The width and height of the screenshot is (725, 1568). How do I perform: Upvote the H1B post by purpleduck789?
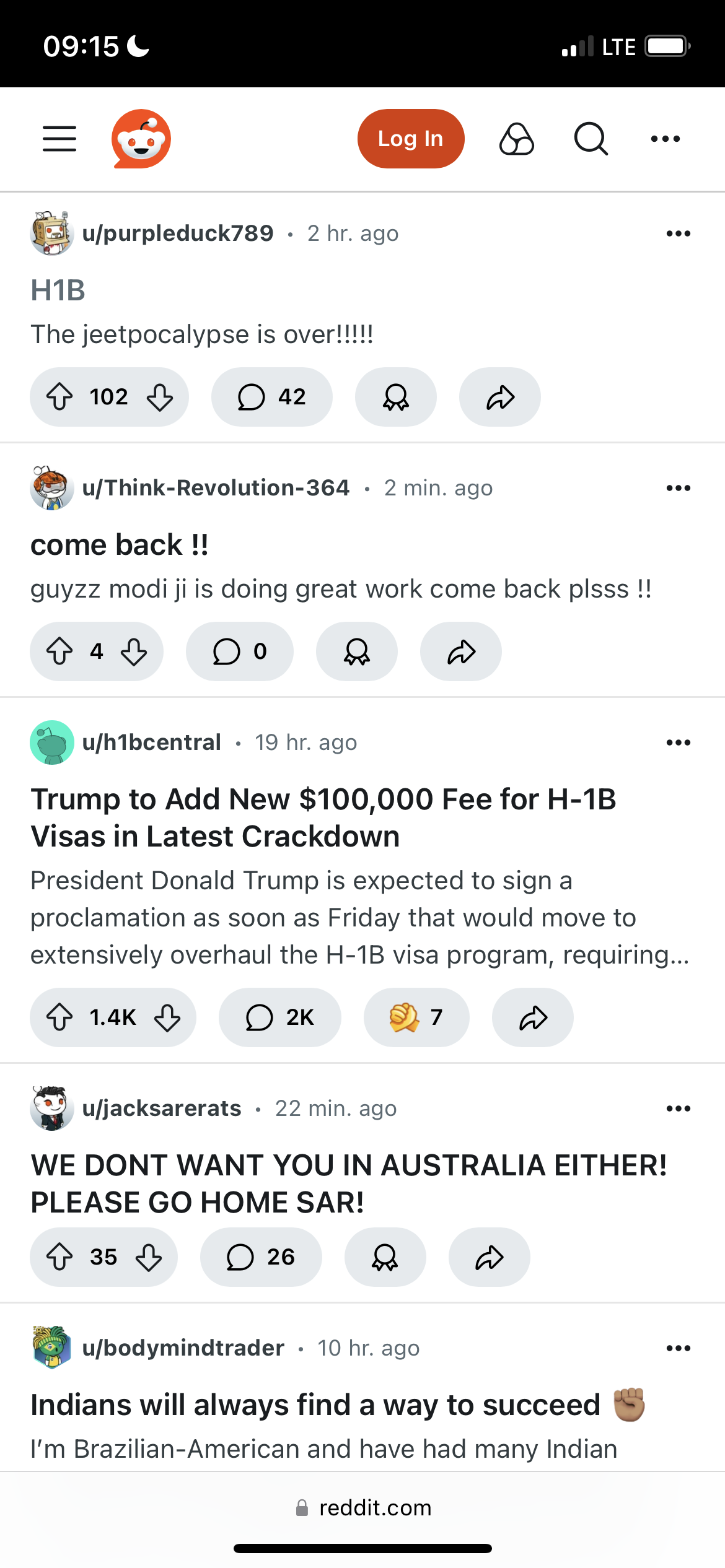coord(60,397)
